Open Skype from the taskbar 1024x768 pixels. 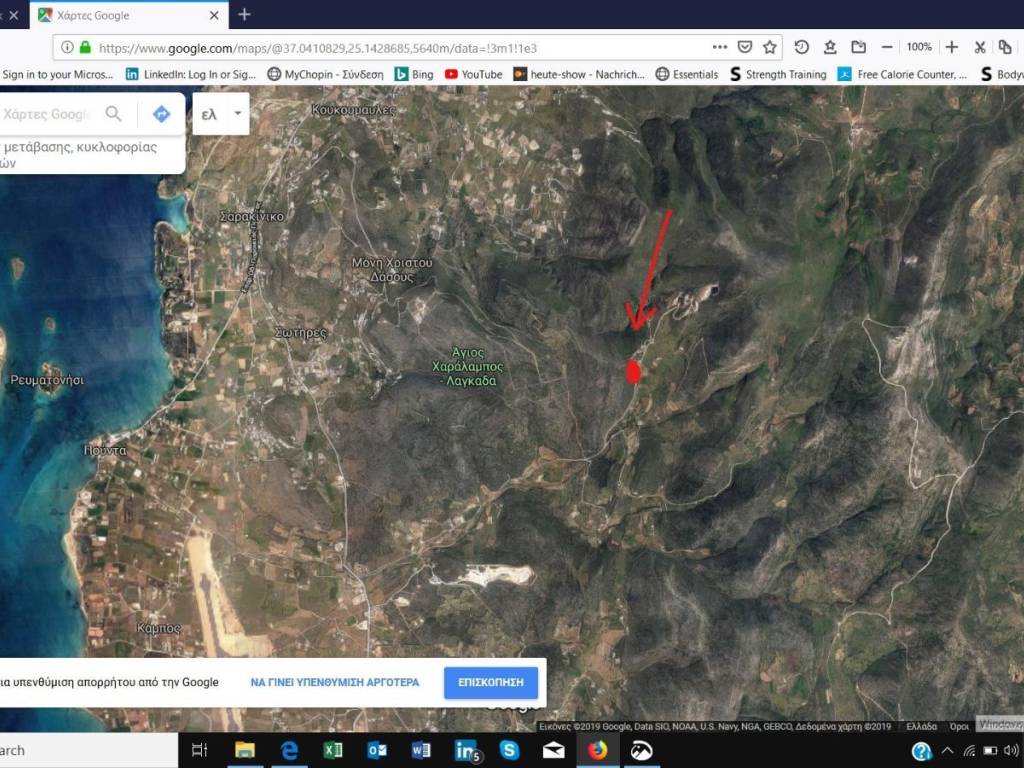pos(509,750)
